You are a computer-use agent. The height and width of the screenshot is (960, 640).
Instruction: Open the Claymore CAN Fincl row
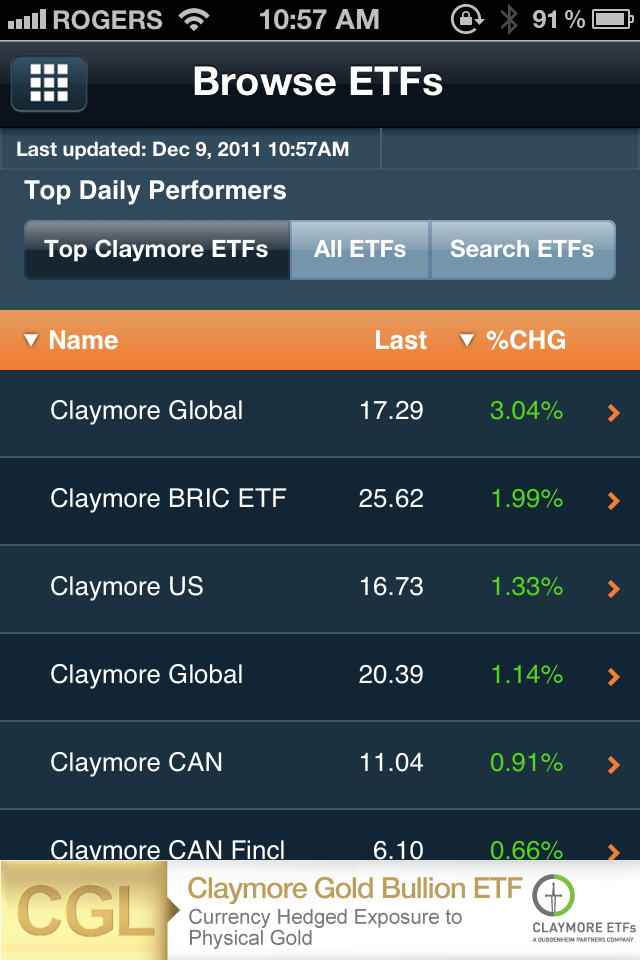[320, 835]
